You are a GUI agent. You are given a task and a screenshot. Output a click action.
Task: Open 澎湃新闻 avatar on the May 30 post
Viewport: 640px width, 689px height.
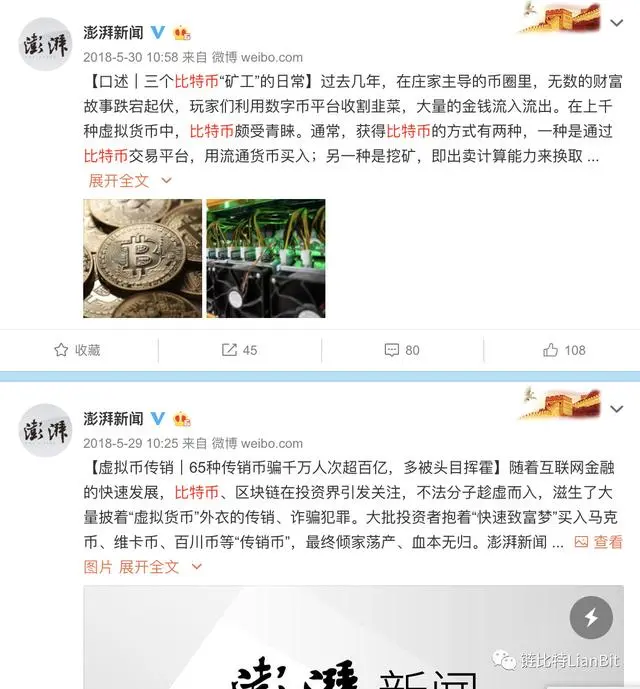[46, 45]
